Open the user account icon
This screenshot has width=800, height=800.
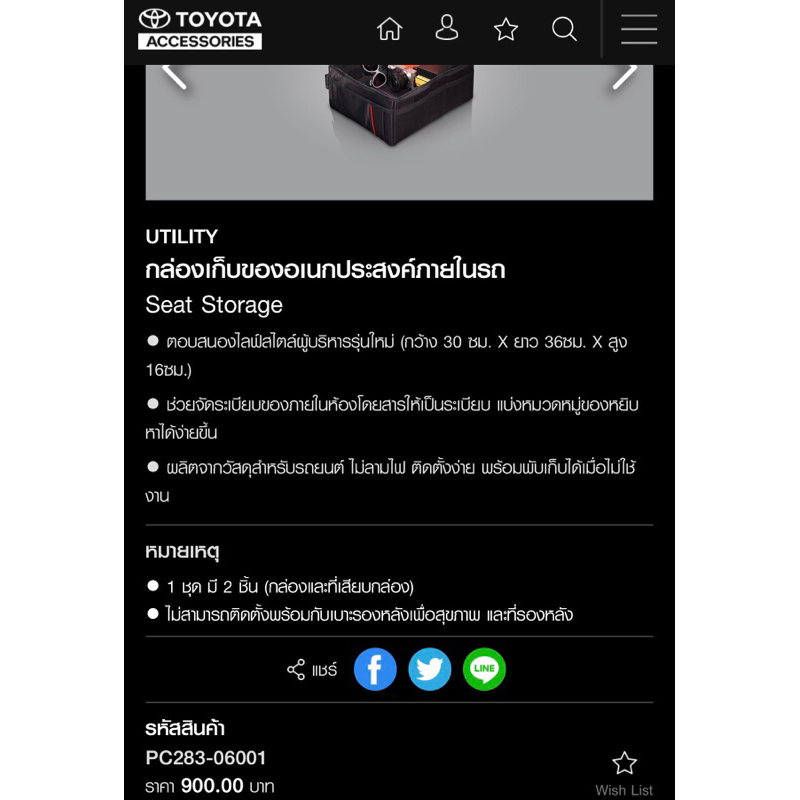(446, 28)
